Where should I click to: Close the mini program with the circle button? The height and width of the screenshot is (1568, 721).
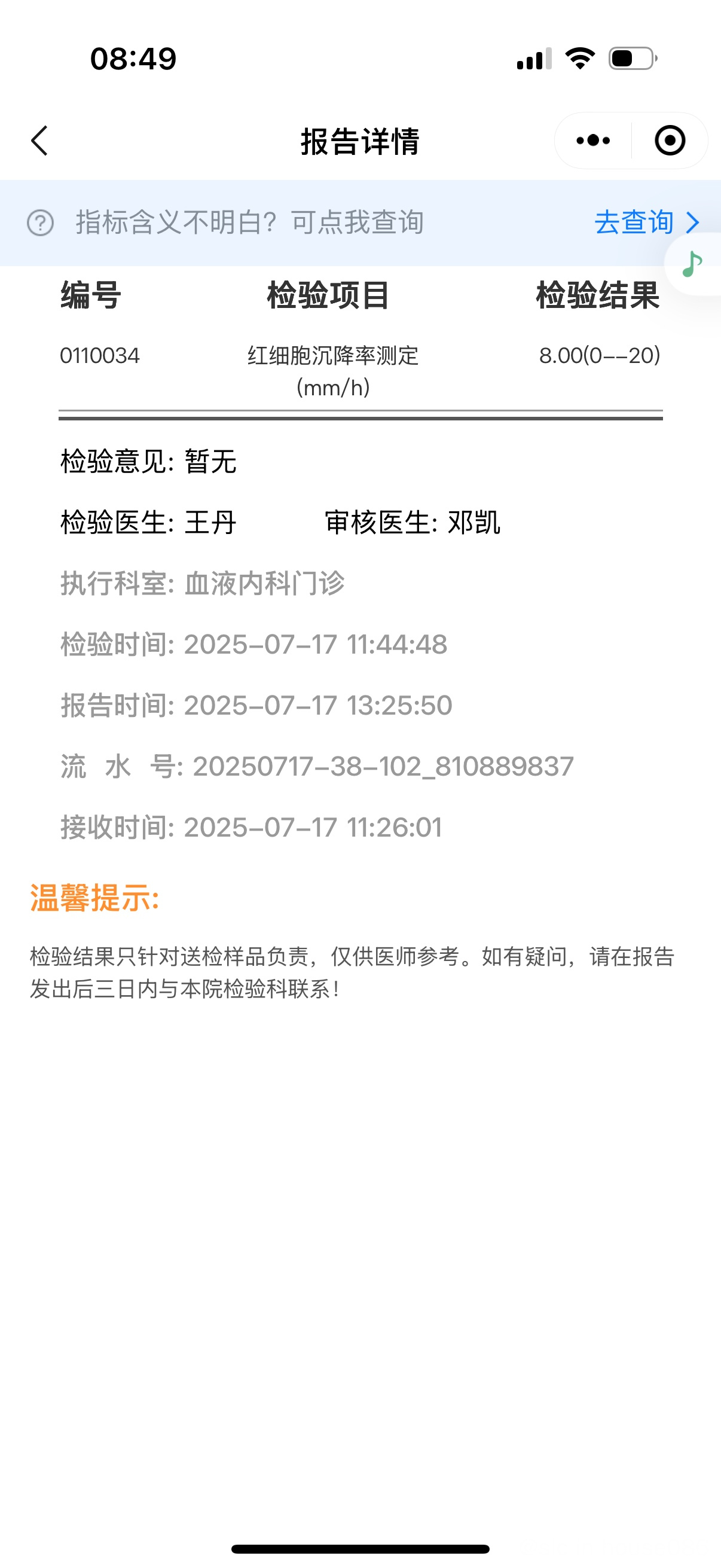click(670, 141)
